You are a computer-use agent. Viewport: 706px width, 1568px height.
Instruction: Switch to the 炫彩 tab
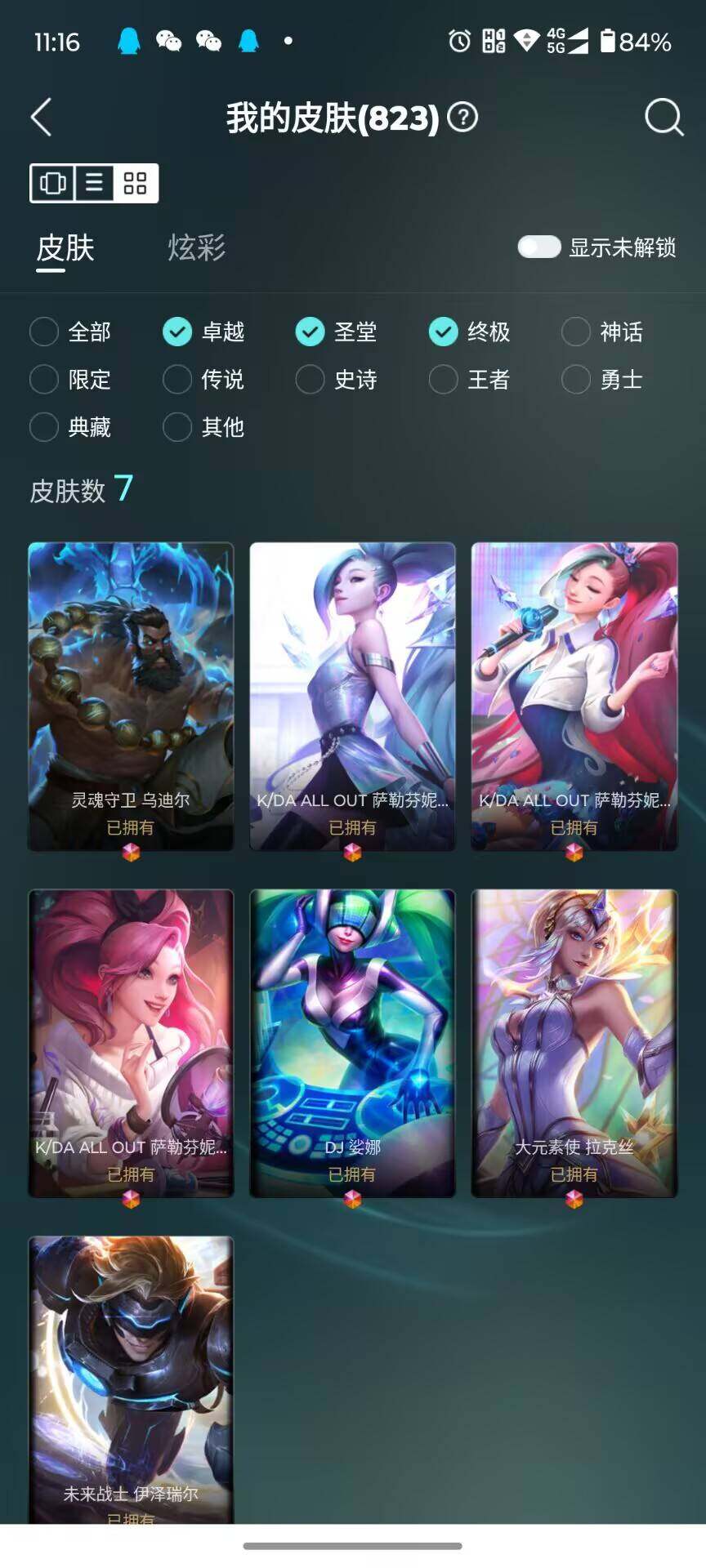point(196,247)
